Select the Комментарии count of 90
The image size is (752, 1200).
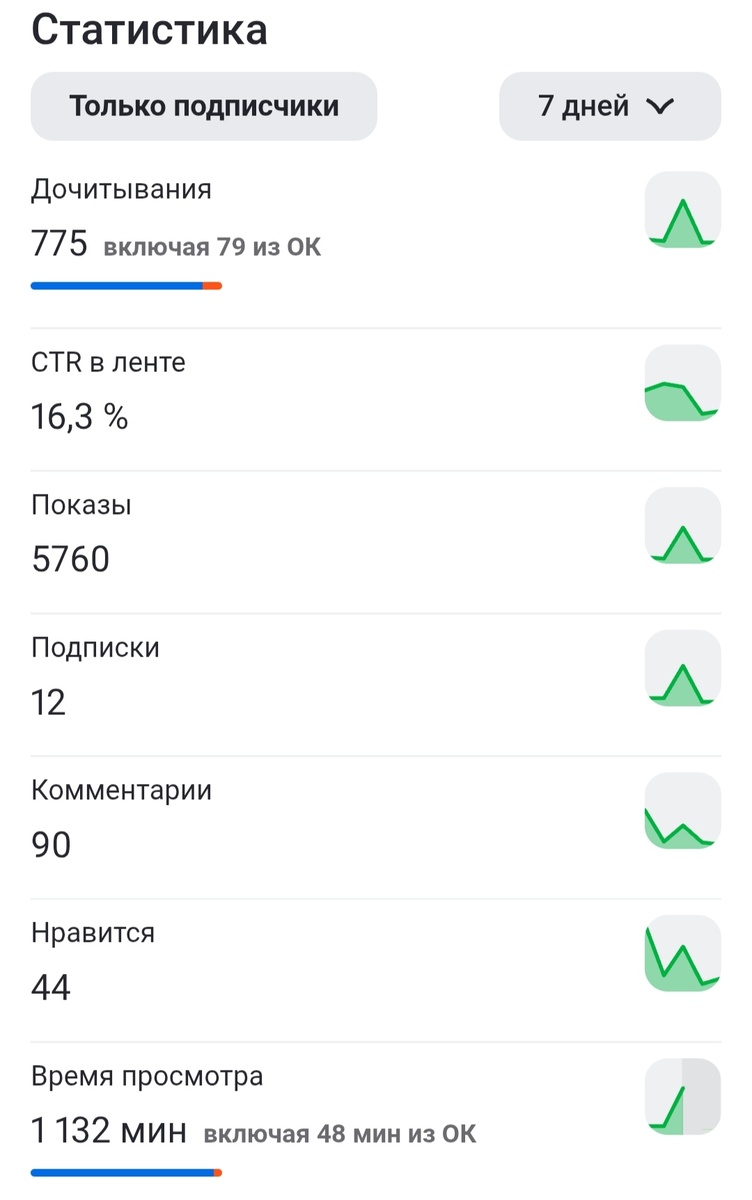click(x=52, y=844)
